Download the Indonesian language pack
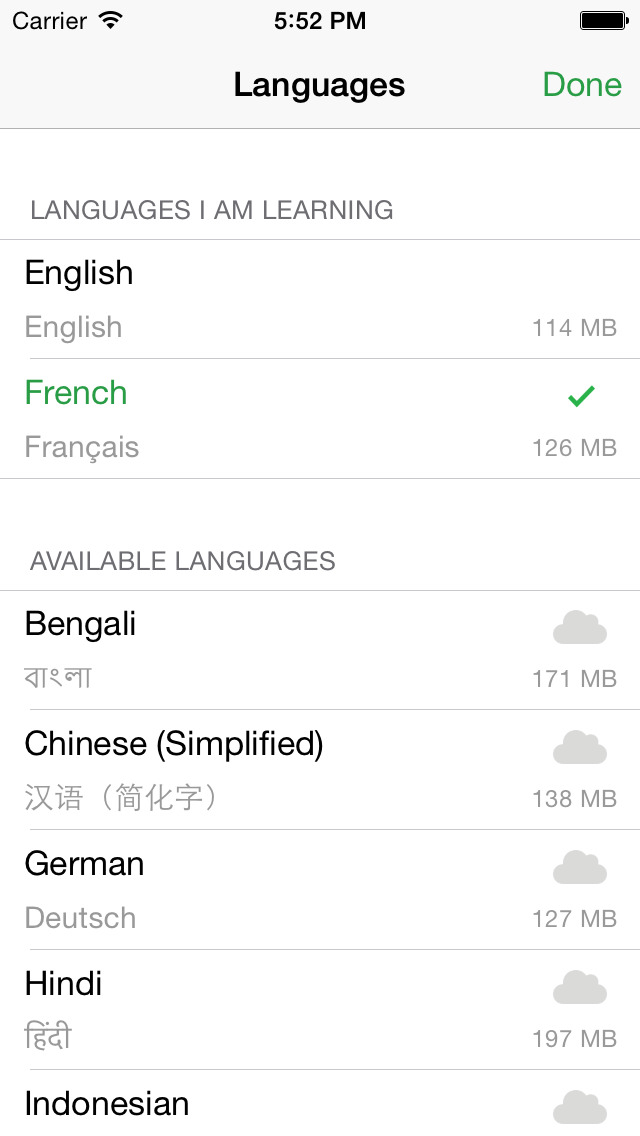Viewport: 640px width, 1136px height. 580,1108
